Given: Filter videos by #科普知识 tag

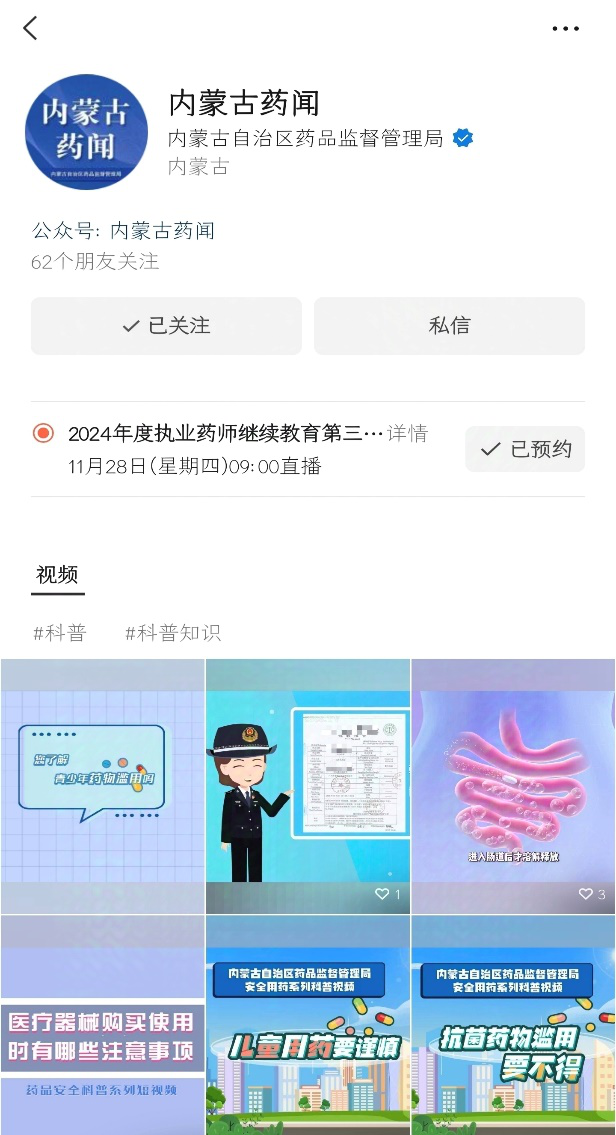Looking at the screenshot, I should click(x=172, y=632).
